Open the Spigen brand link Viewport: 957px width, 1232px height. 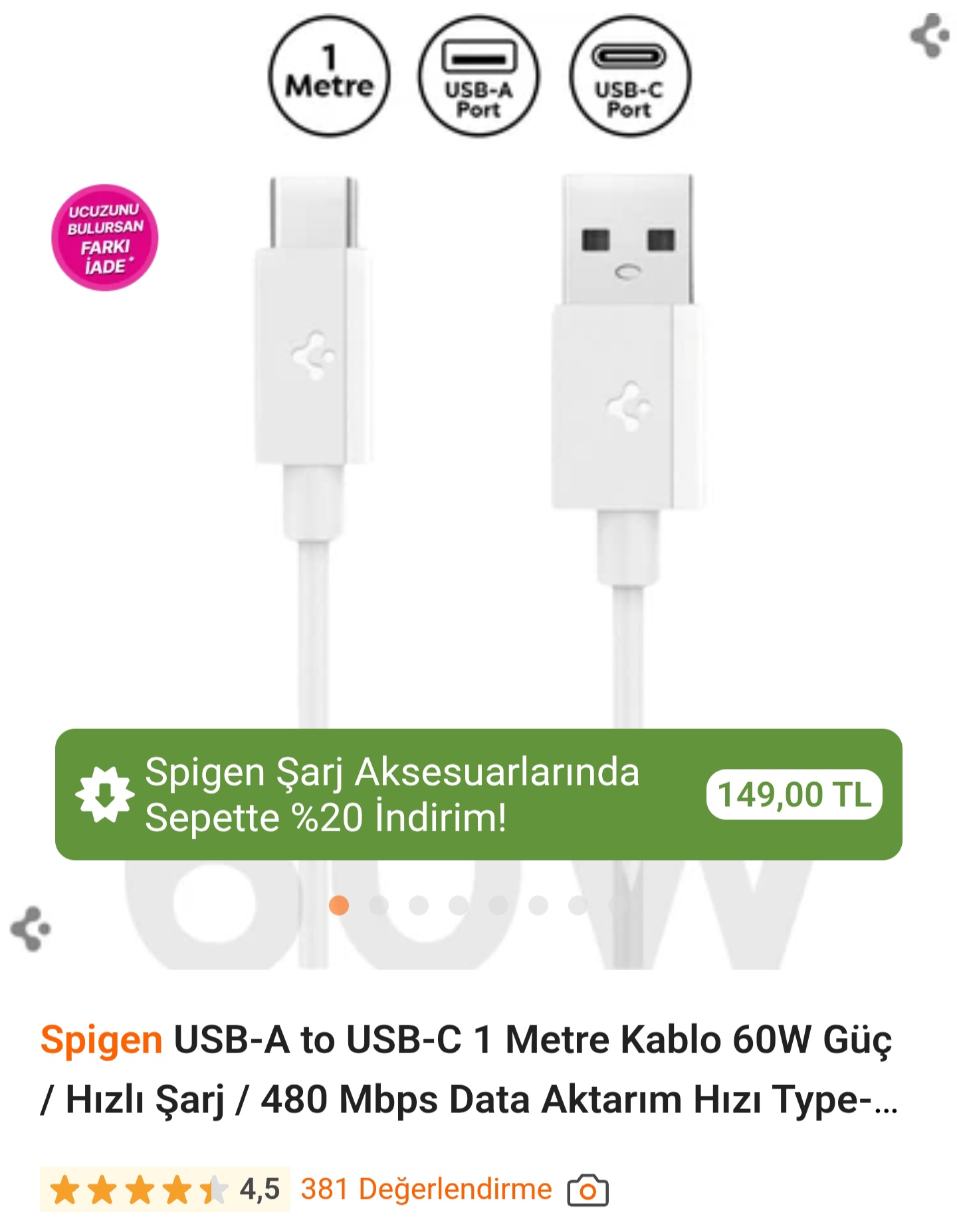pyautogui.click(x=101, y=1039)
